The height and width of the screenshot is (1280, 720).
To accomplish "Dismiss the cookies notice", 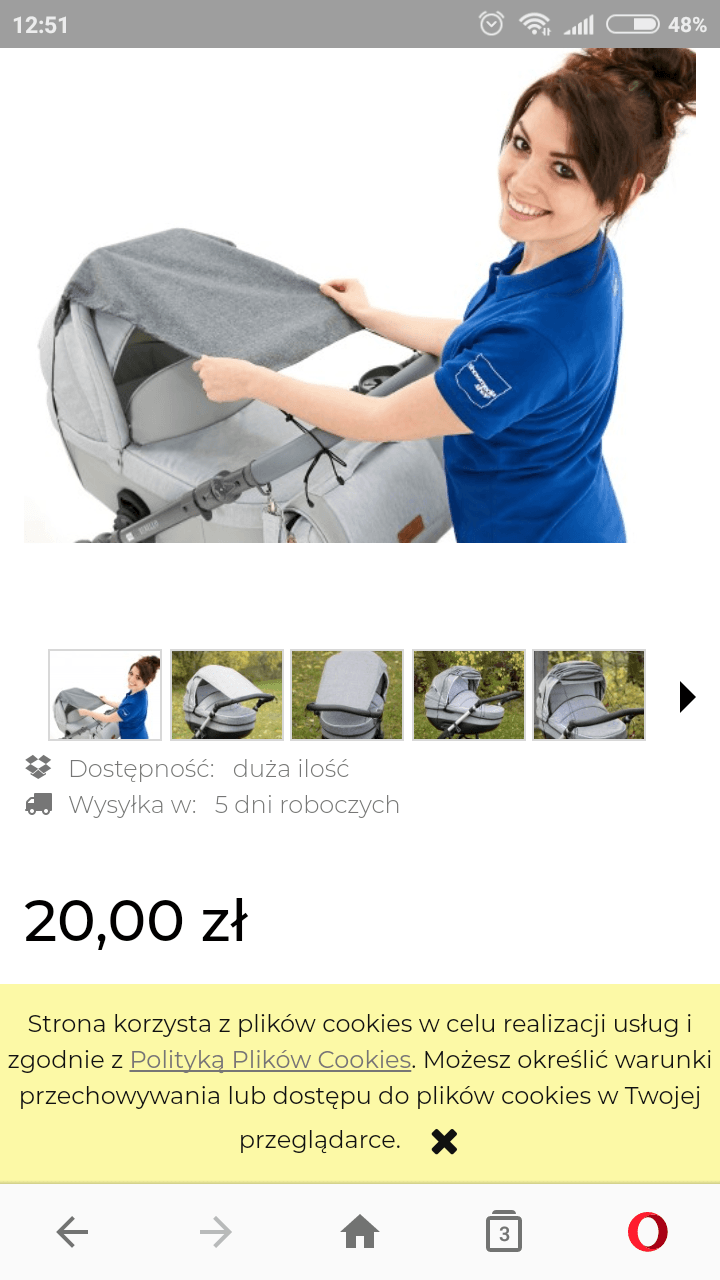I will (444, 1141).
